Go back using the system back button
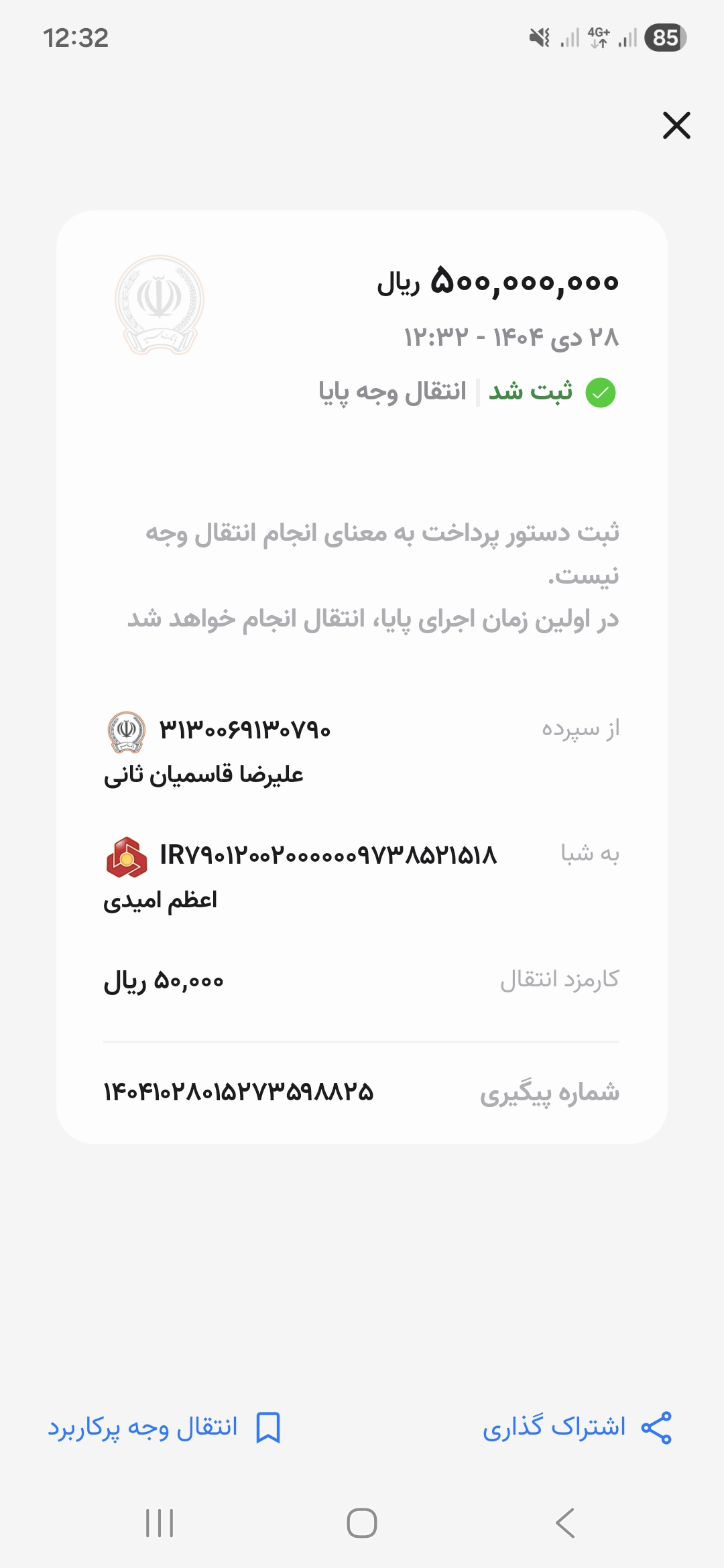 click(564, 1523)
